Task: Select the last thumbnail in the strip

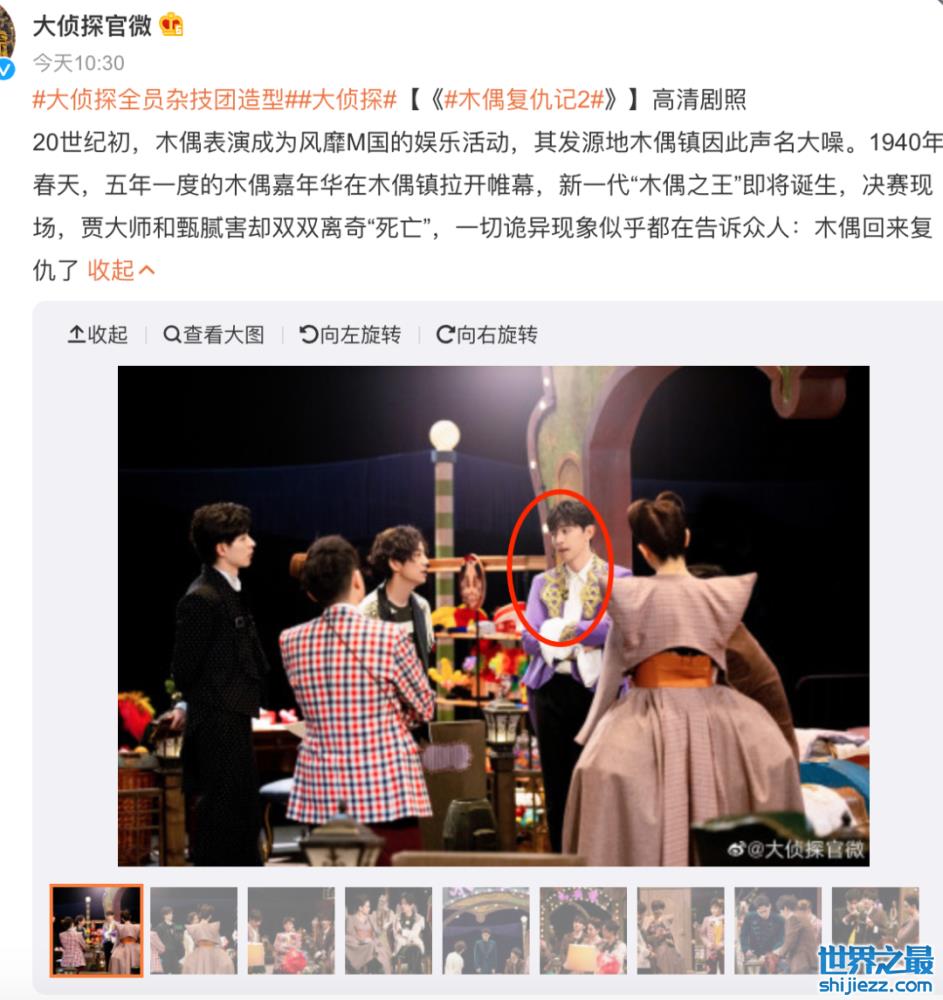Action: (875, 930)
